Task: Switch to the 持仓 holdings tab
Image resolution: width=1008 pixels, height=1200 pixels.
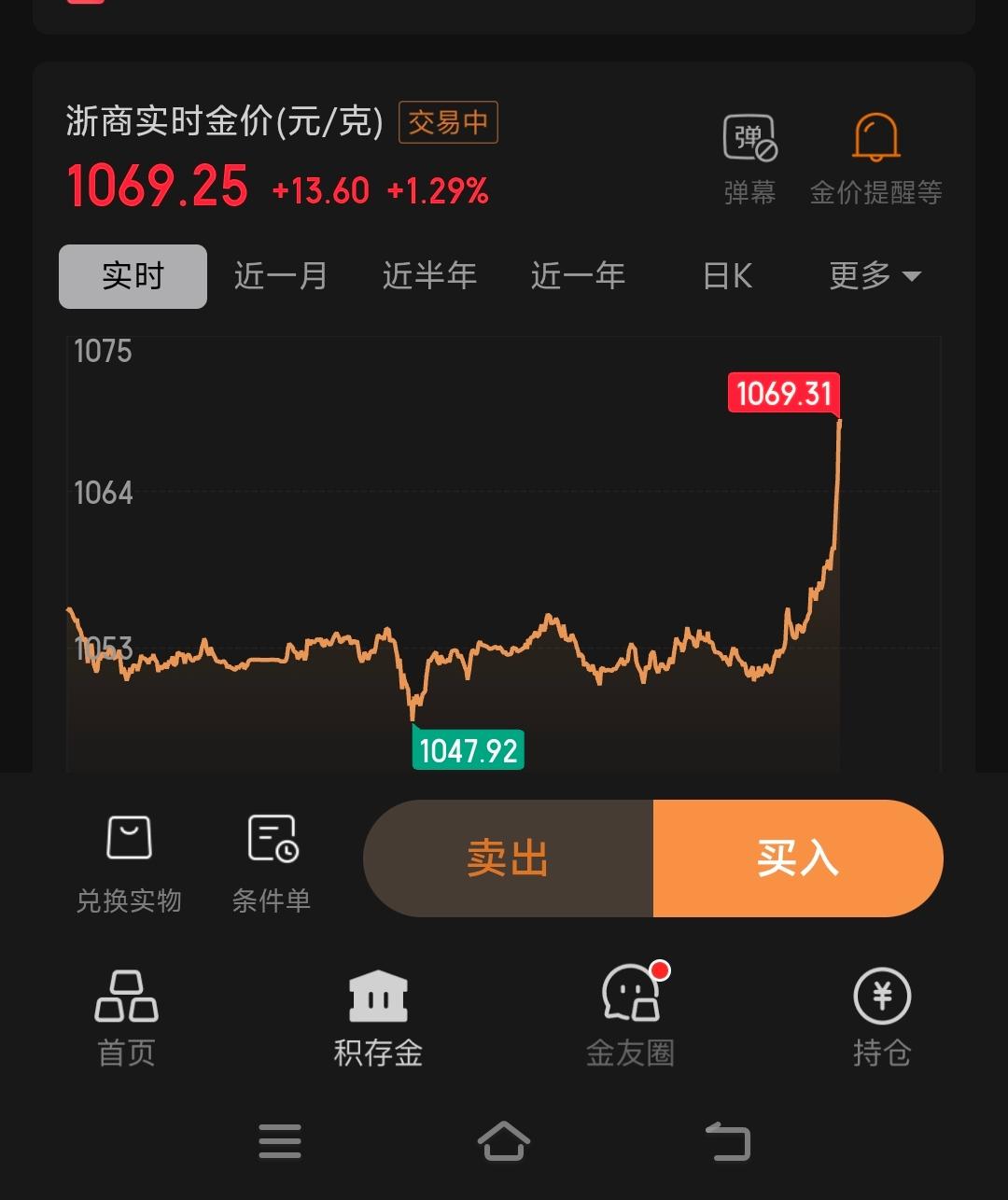Action: (x=881, y=1017)
